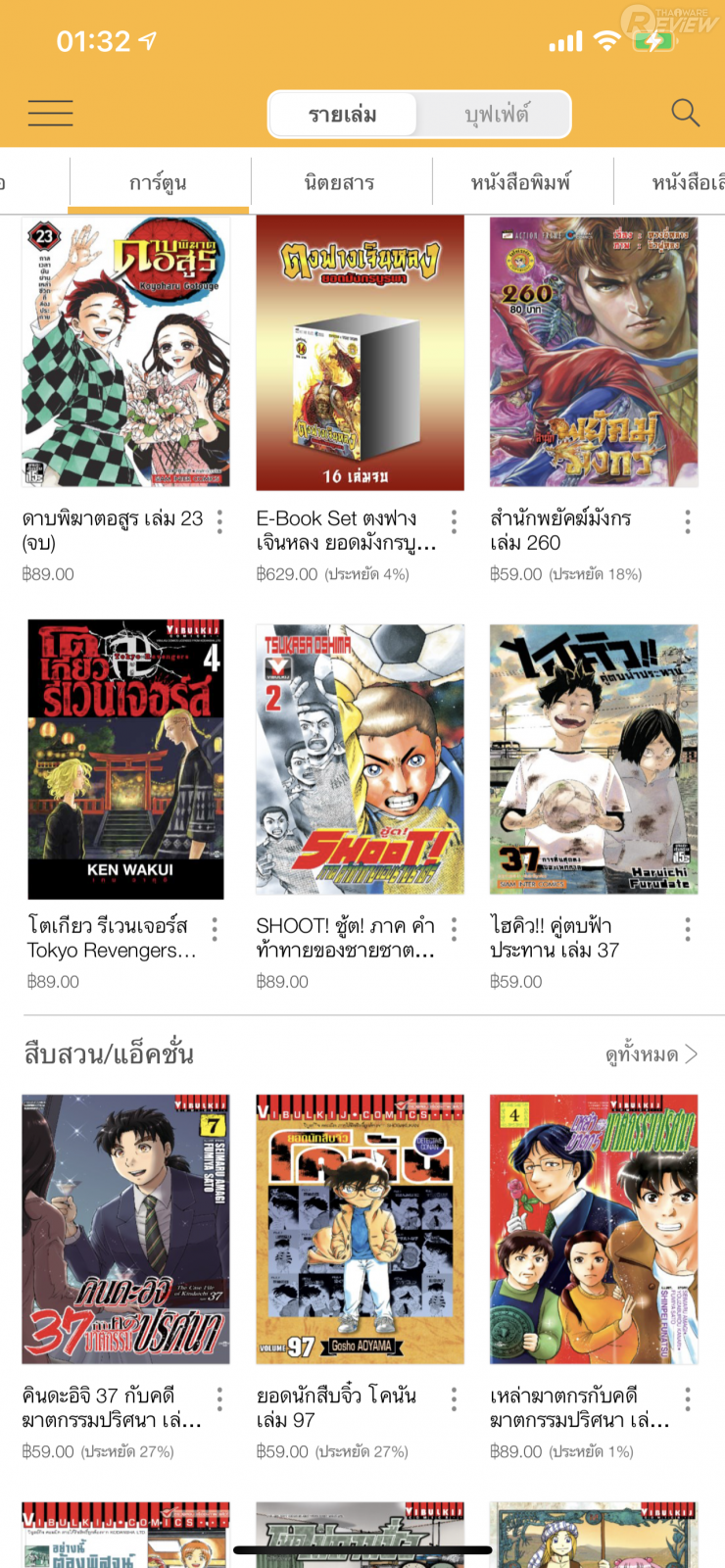This screenshot has height=1568, width=725.
Task: Open the hamburger drawer menu
Action: pos(50,114)
